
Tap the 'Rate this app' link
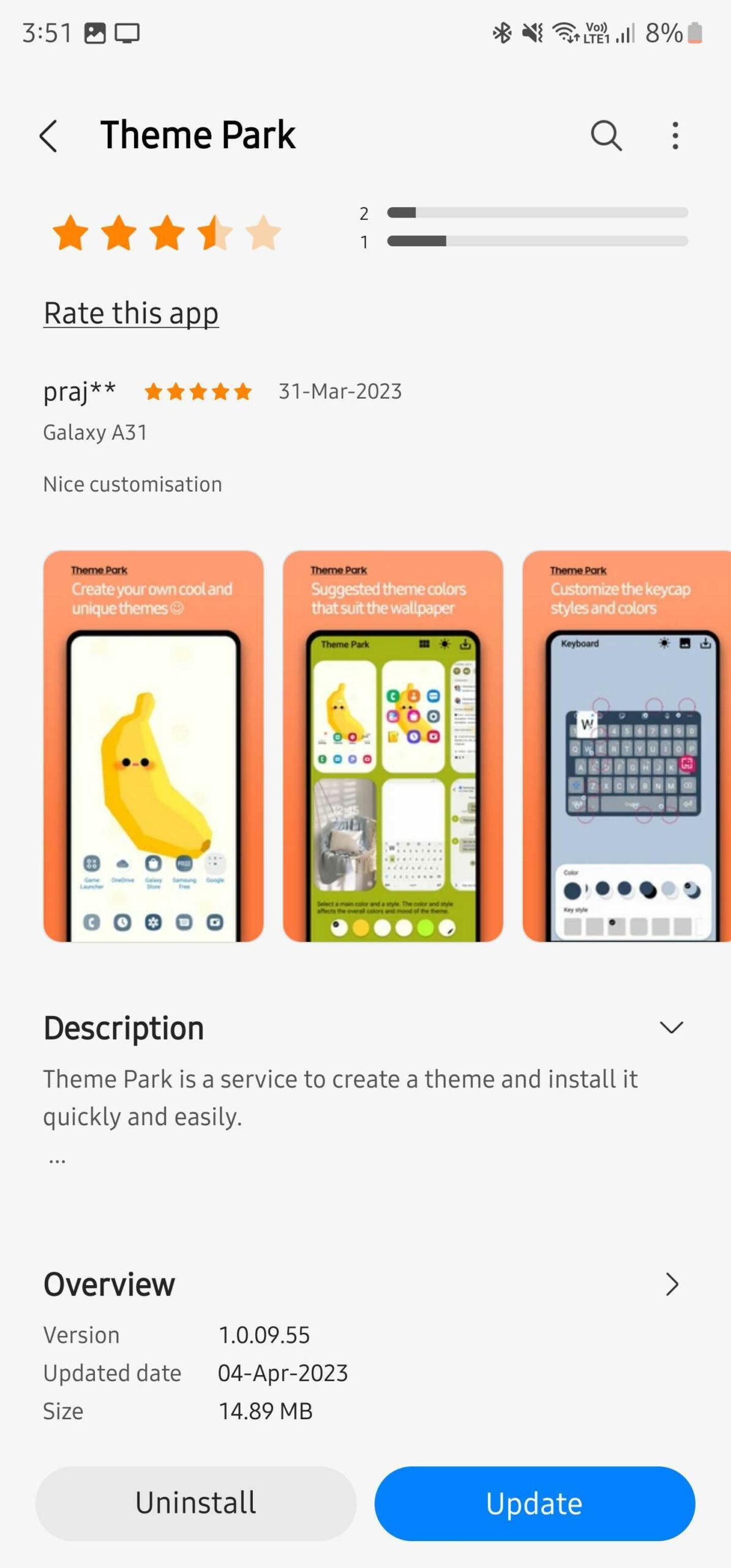pos(131,314)
